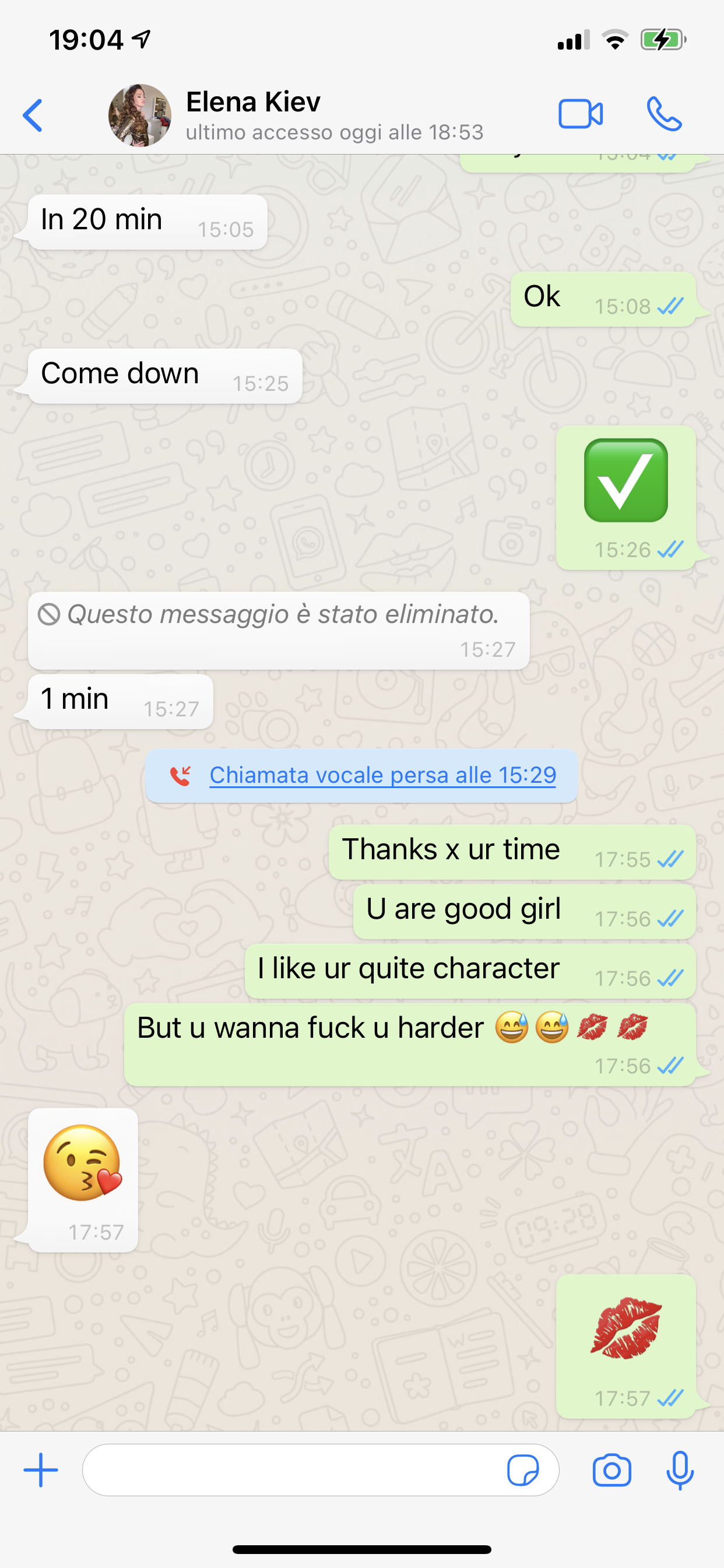Open the camera to send a photo
Viewport: 724px width, 1568px height.
[611, 1470]
